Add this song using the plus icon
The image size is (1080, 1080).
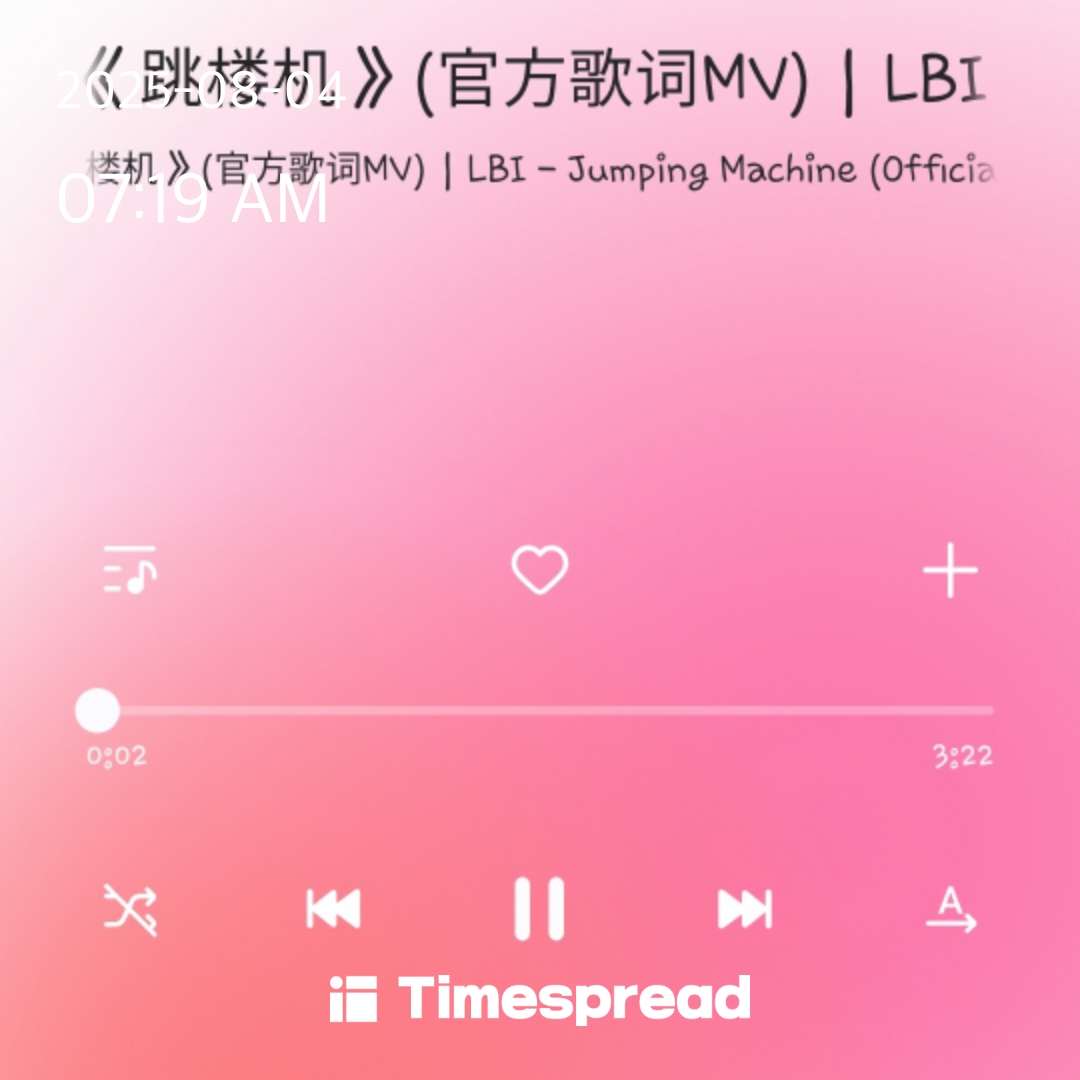coord(949,571)
